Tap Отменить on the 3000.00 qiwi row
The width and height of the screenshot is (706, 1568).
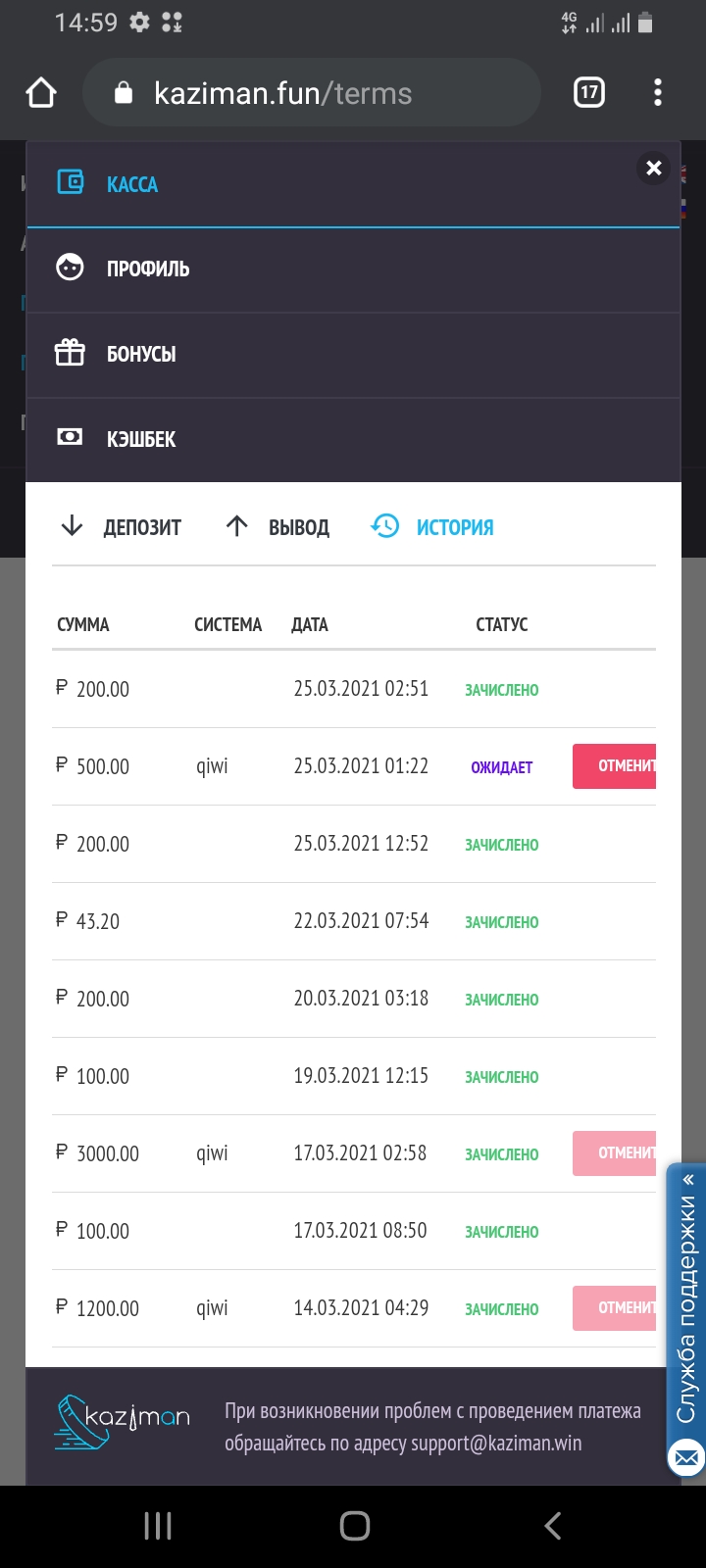615,1153
